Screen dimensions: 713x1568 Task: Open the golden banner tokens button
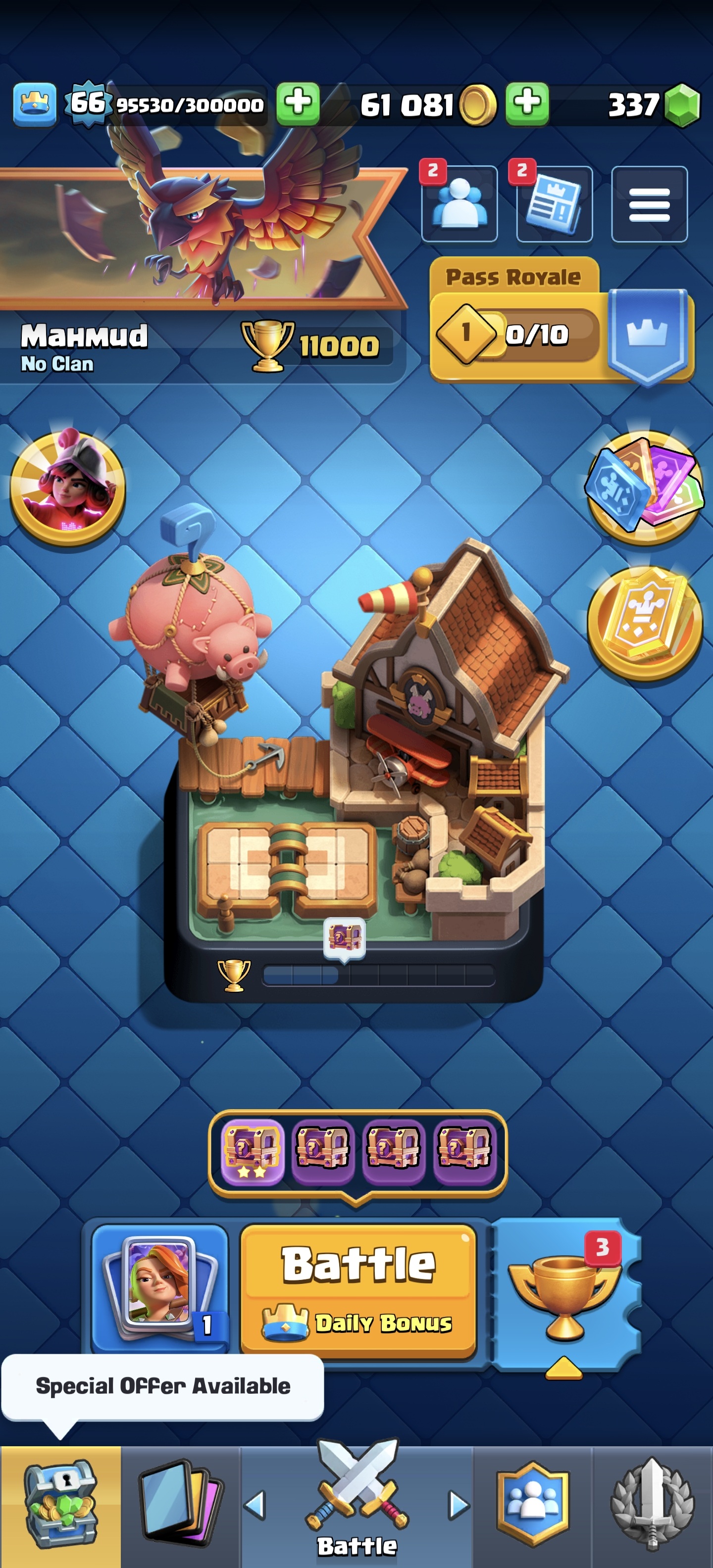644,622
